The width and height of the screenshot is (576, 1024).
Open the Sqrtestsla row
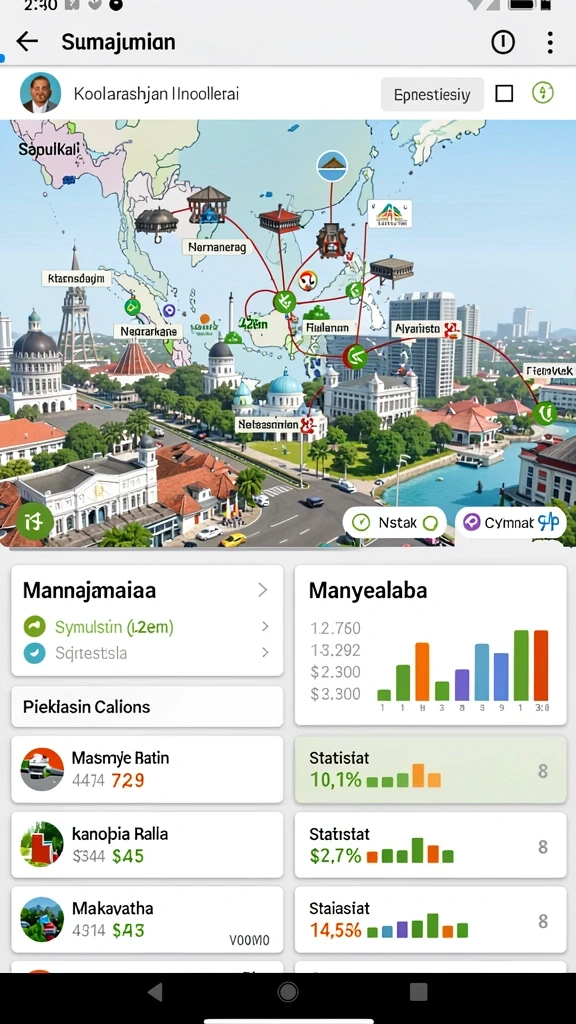pos(147,652)
